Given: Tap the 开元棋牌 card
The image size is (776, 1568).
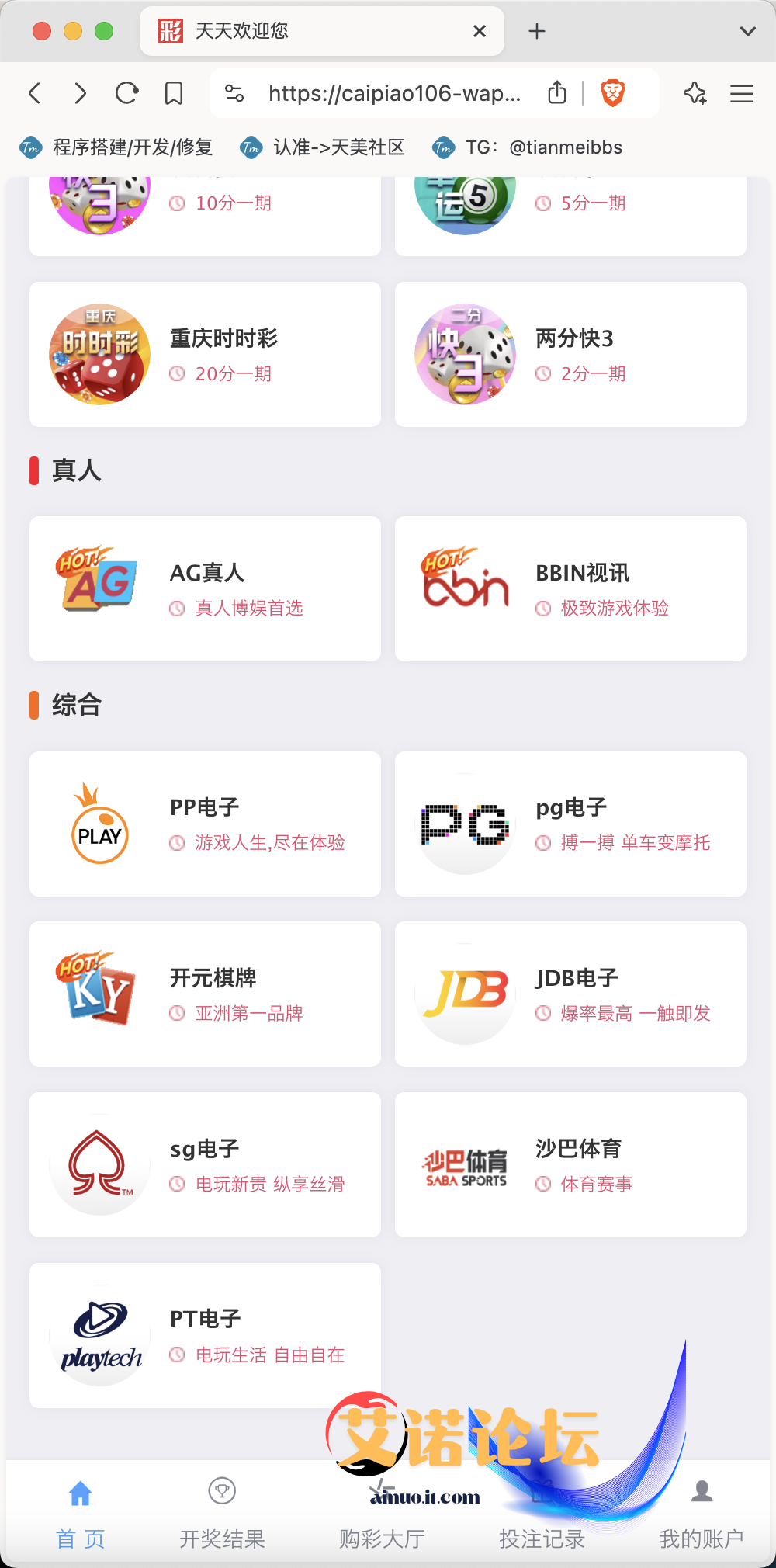Looking at the screenshot, I should tap(205, 994).
